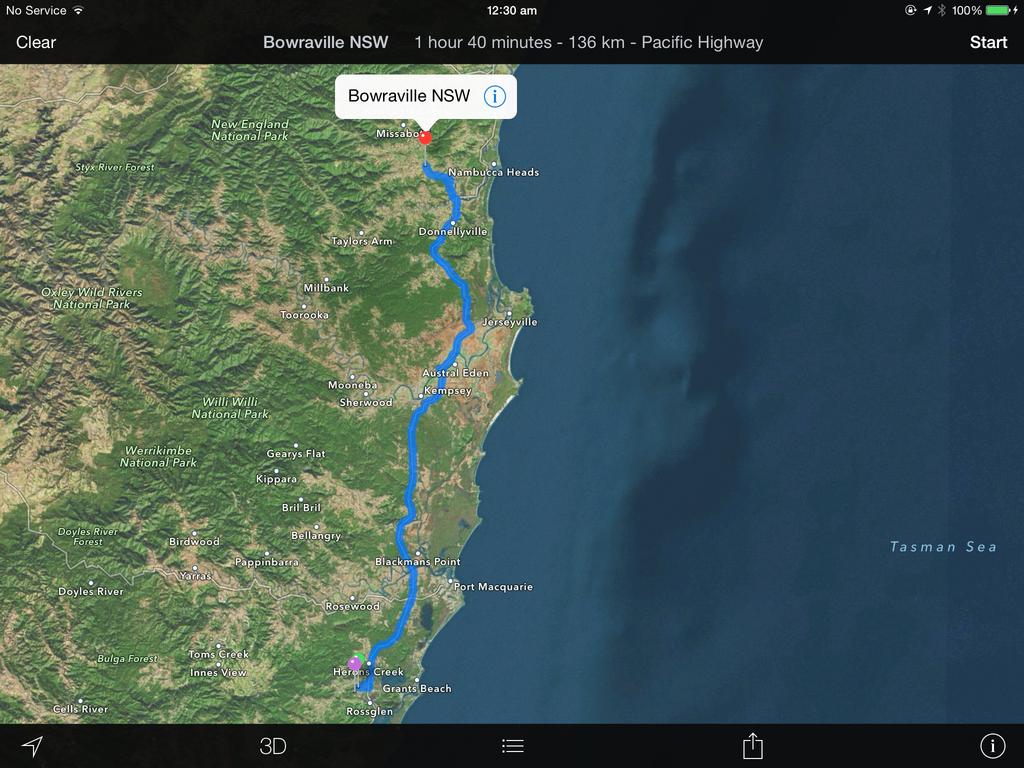1024x768 pixels.
Task: Show route directions list
Action: 512,746
